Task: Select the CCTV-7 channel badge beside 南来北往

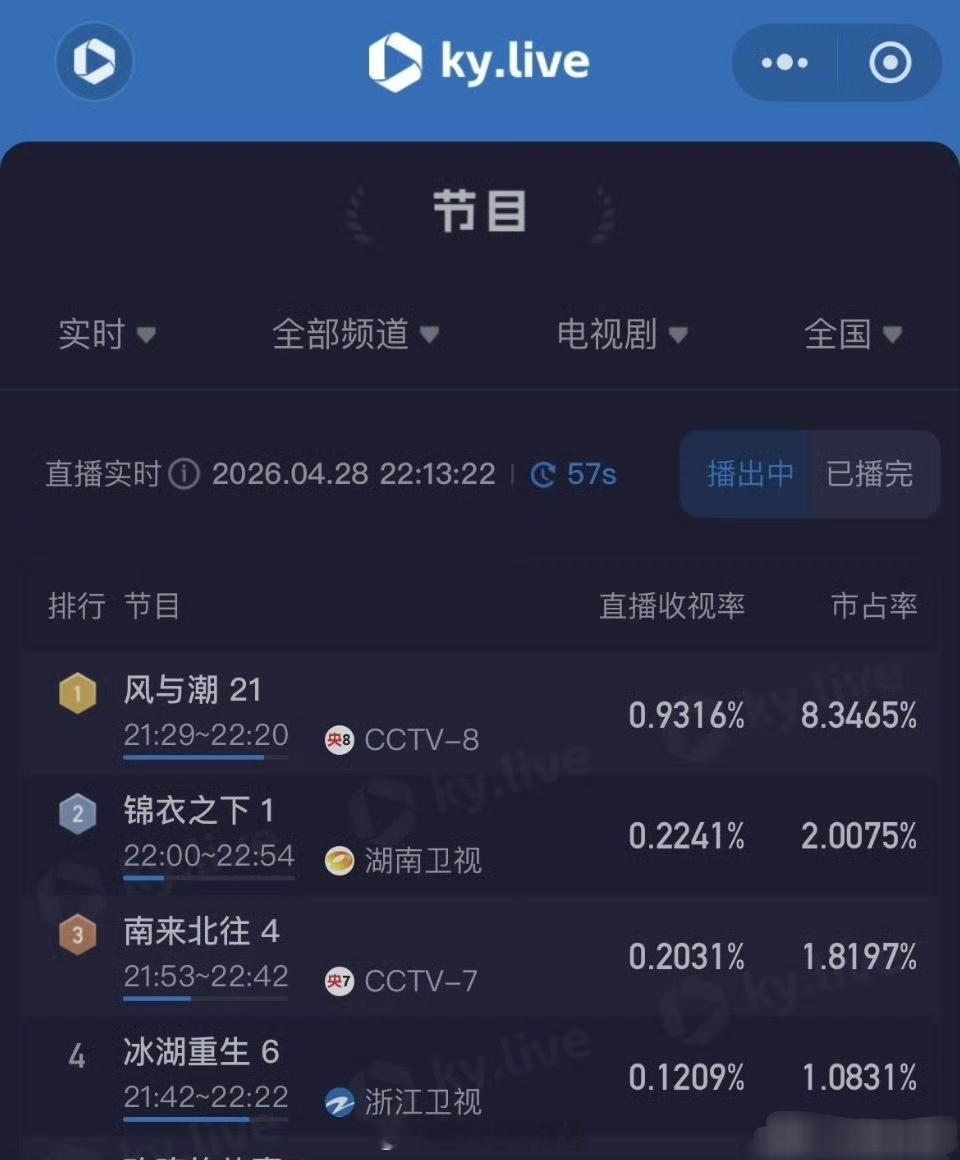Action: tap(340, 982)
